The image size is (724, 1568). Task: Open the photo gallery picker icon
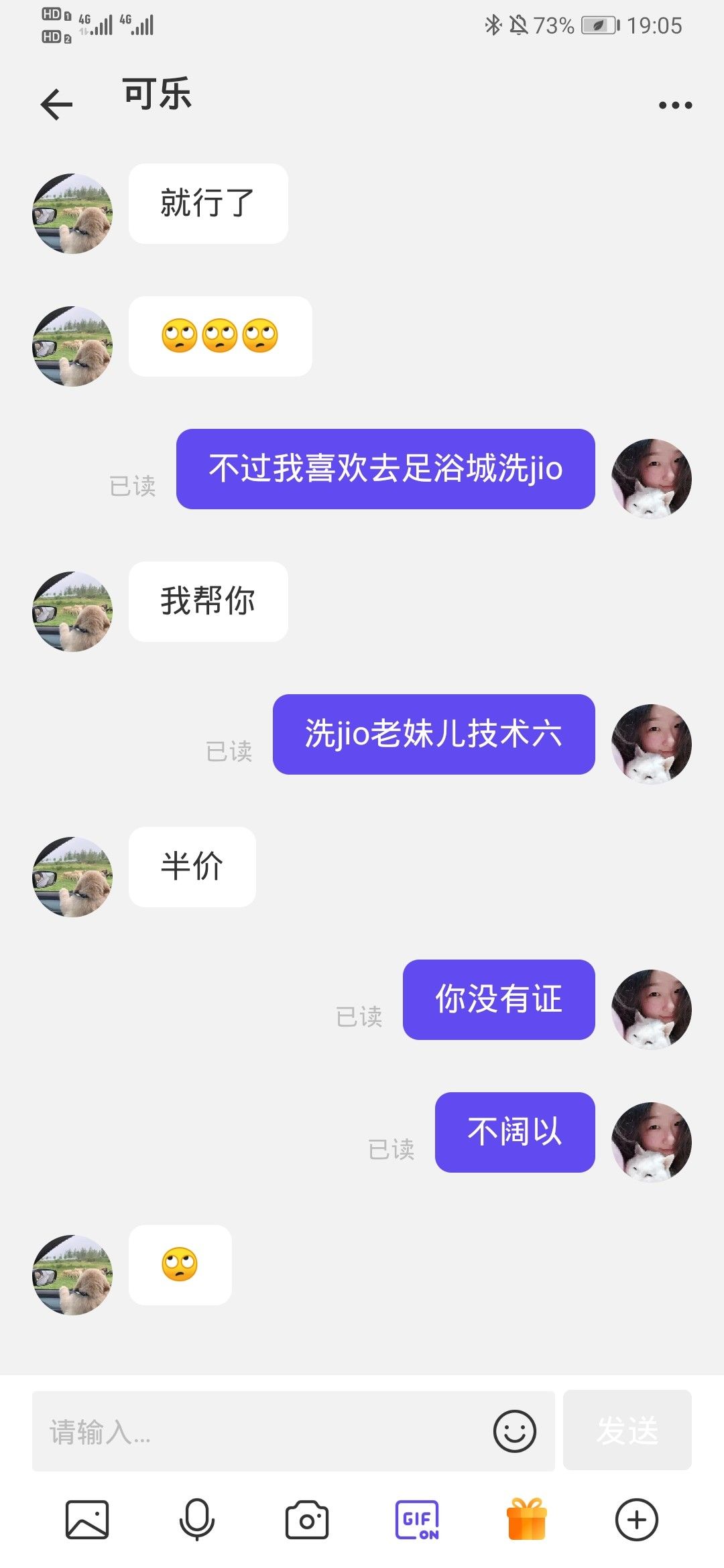point(87,1520)
